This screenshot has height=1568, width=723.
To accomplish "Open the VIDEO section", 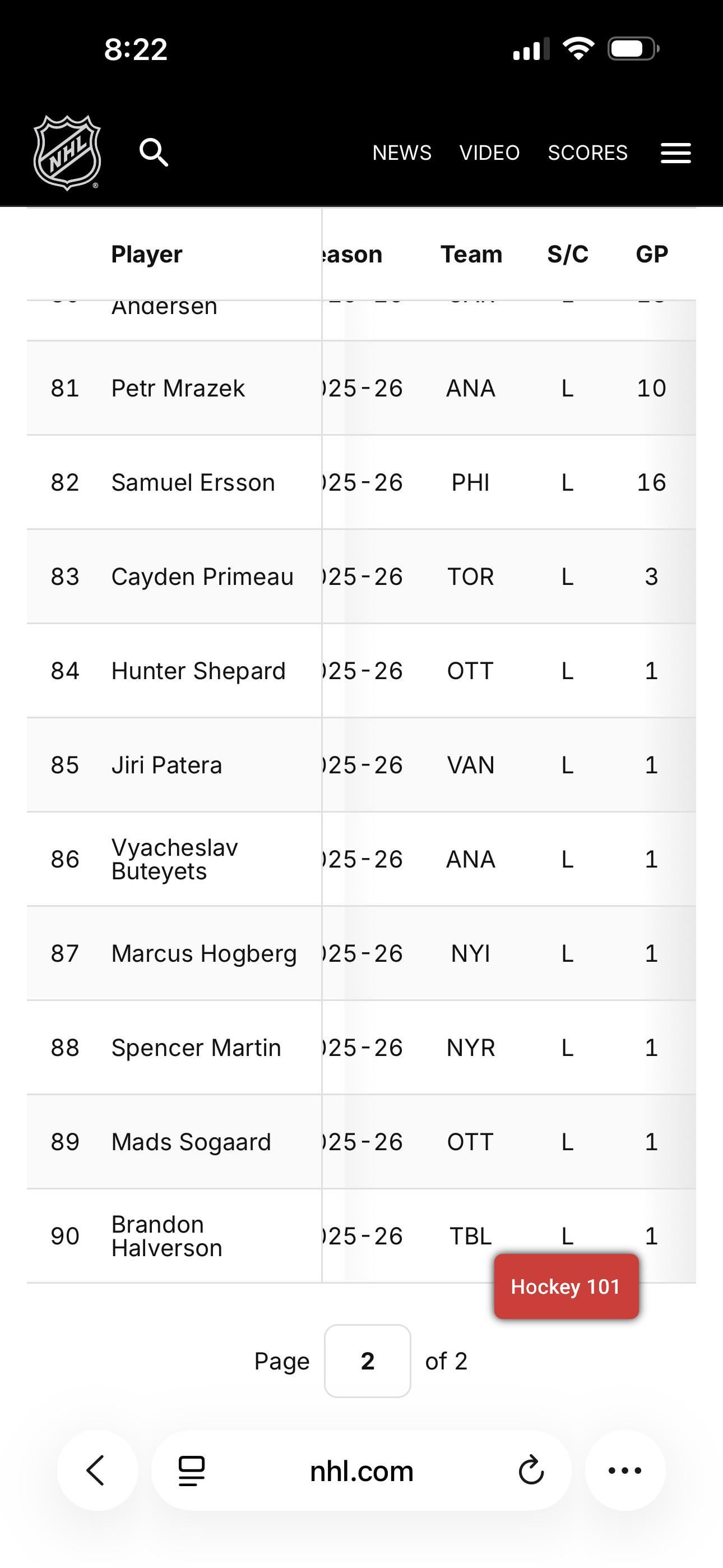I will (489, 152).
